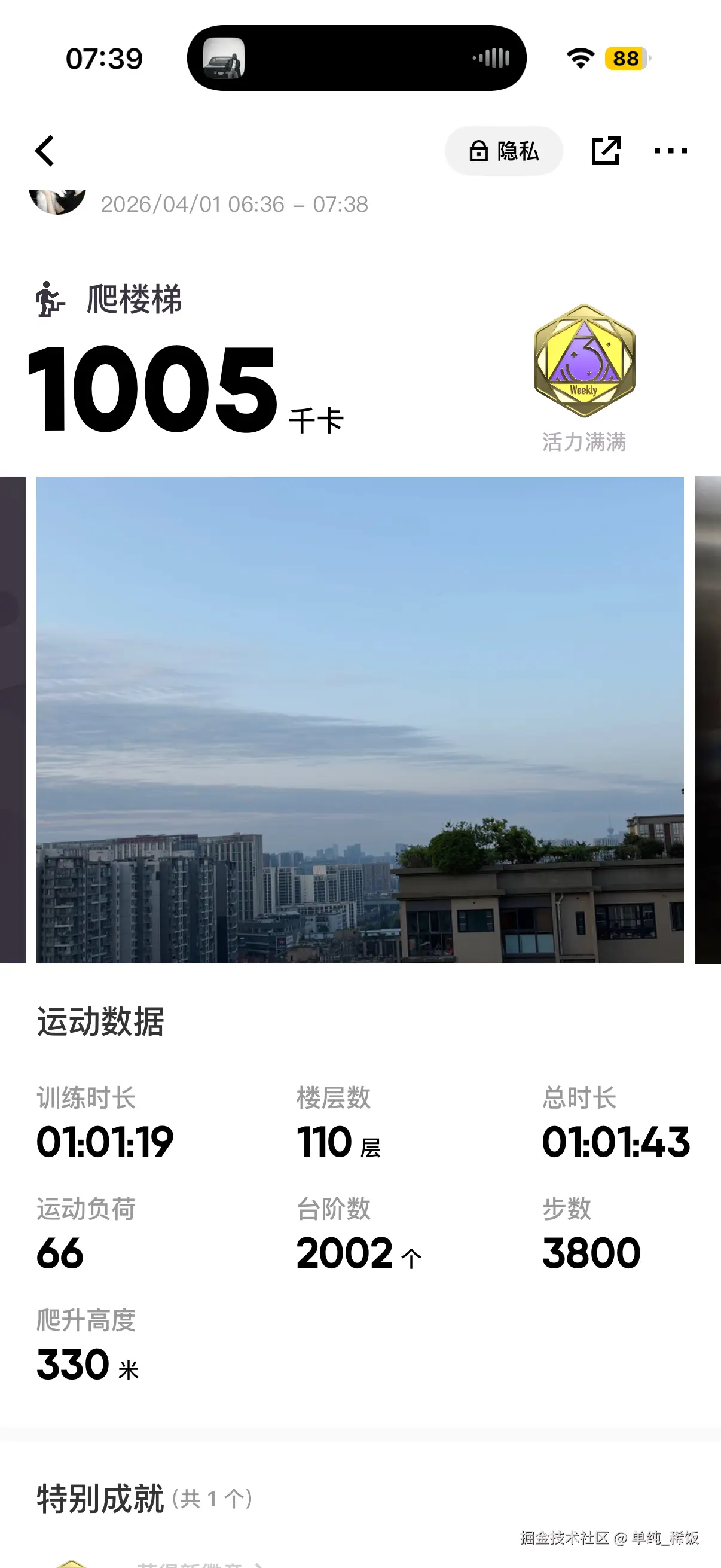The height and width of the screenshot is (1568, 721).
Task: Tap the back arrow to return
Action: point(45,150)
